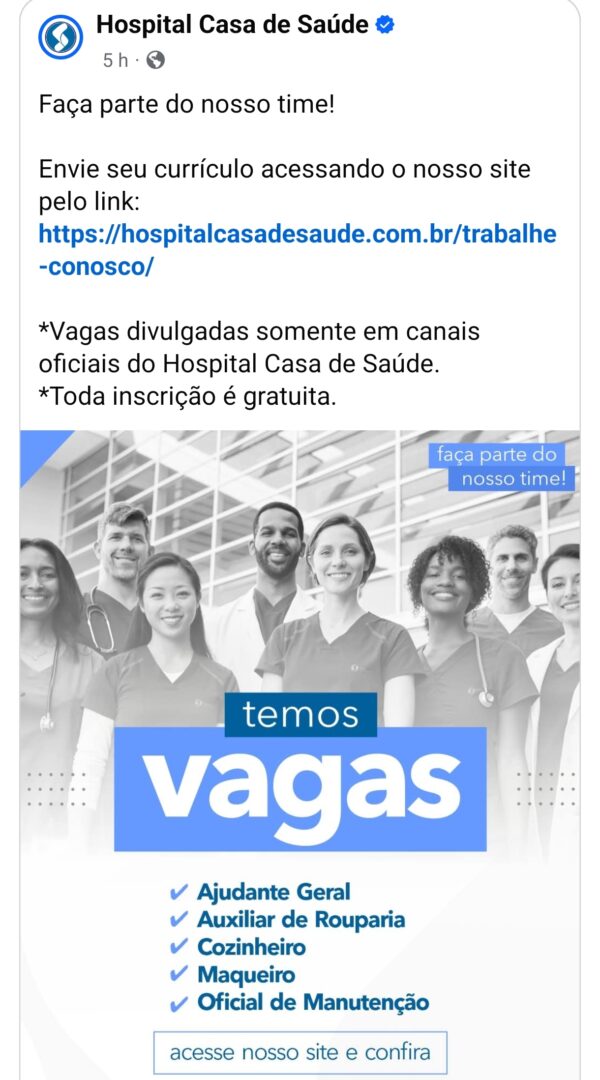This screenshot has width=600, height=1080.
Task: Open the temos vagas post image
Action: 300,750
